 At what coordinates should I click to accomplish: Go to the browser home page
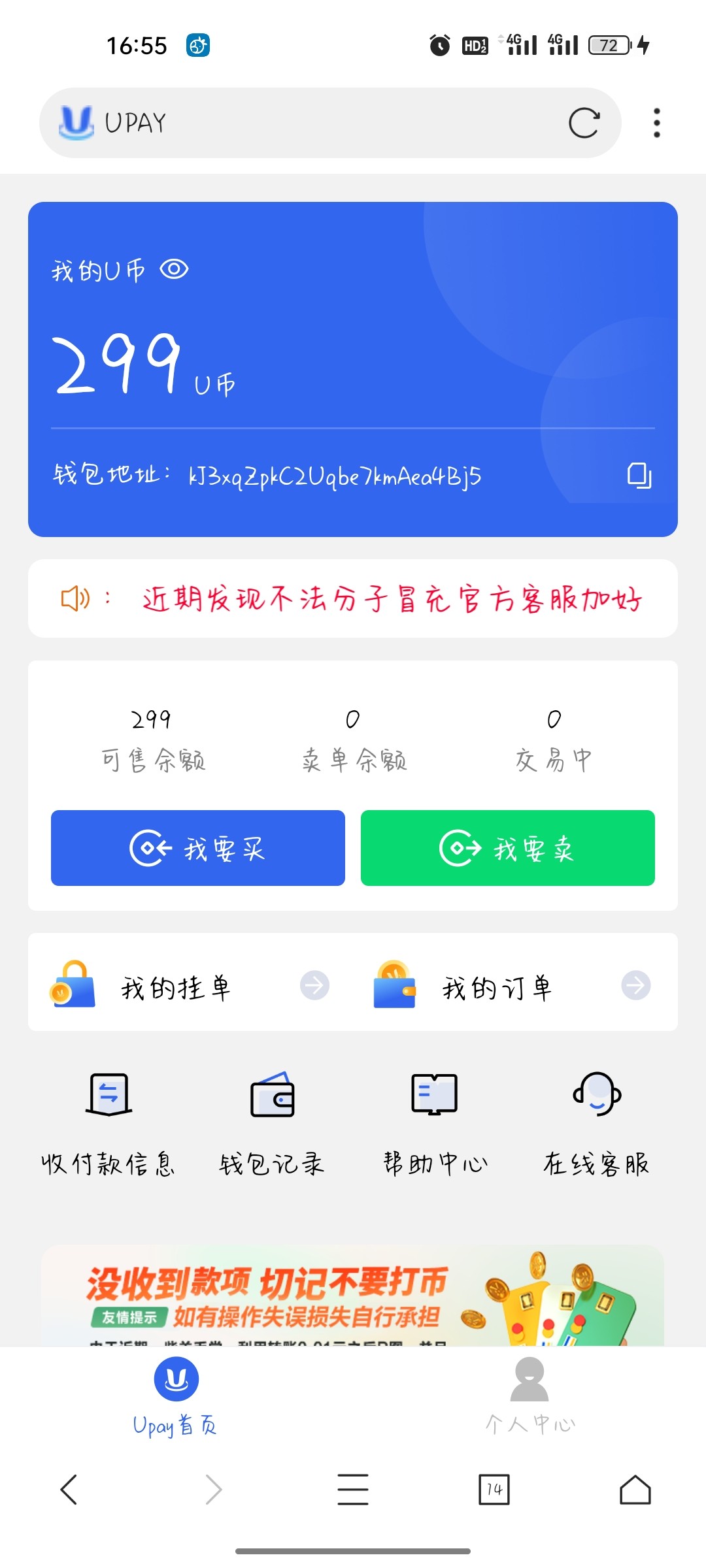[635, 1490]
